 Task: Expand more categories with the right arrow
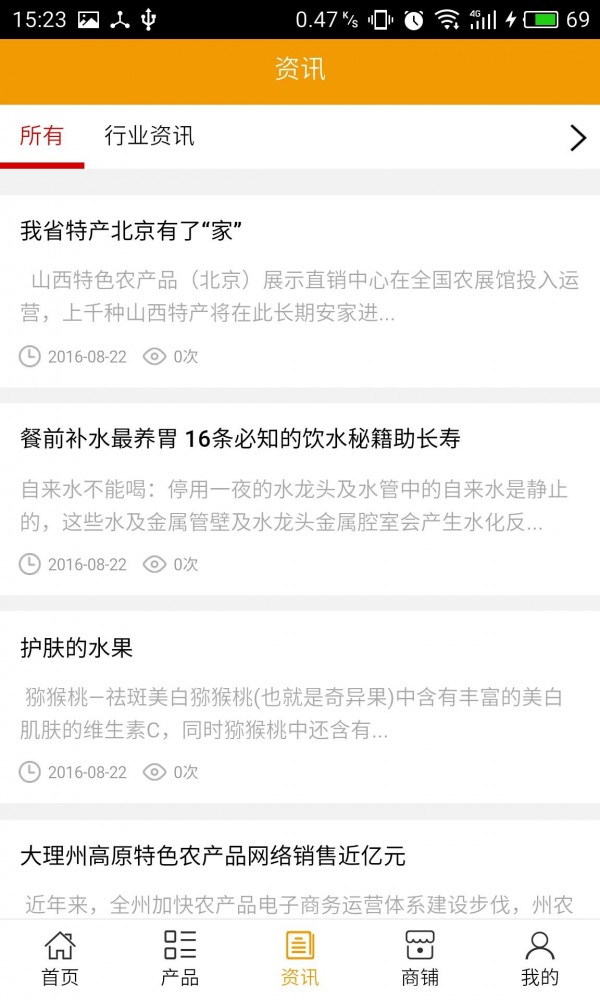[577, 137]
